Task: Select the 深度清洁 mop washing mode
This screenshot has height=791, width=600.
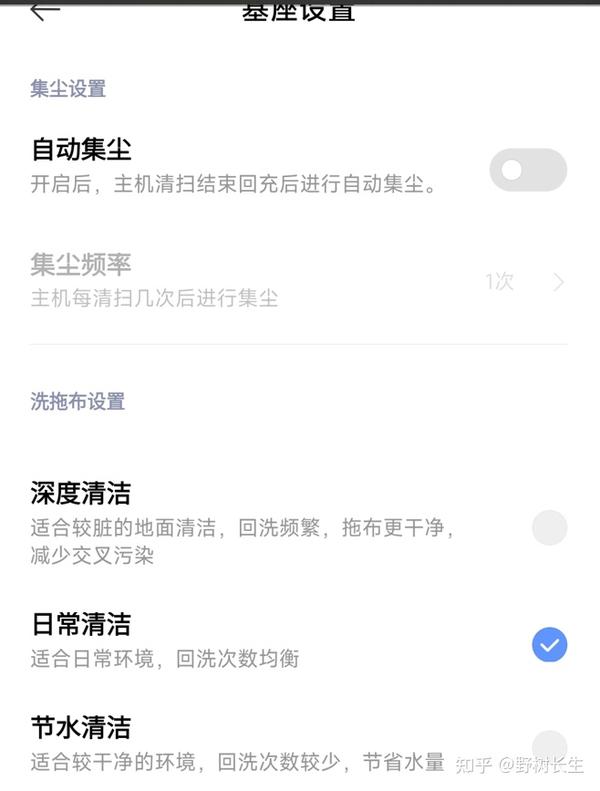Action: (x=549, y=527)
